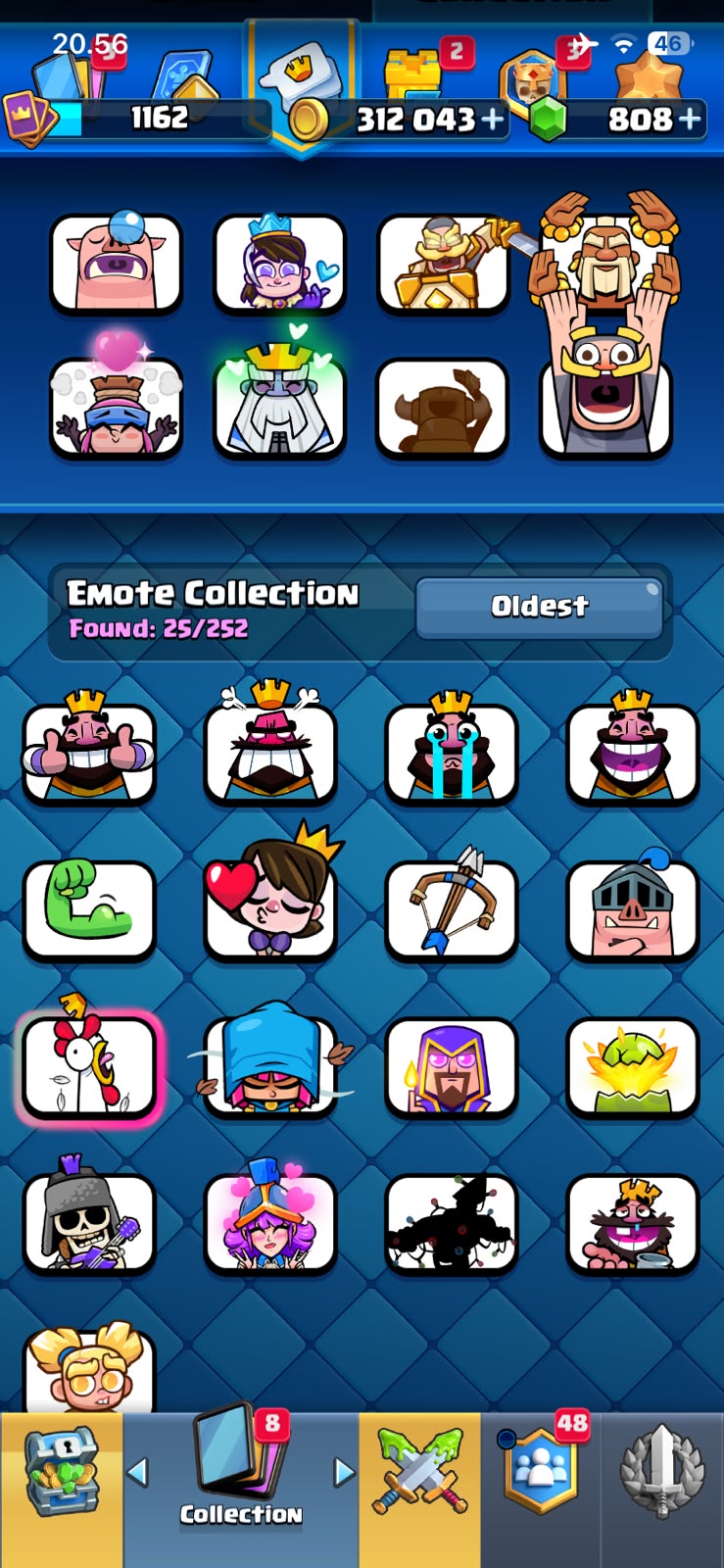The width and height of the screenshot is (724, 1568).
Task: Tap the right arrow beside Collection
Action: pos(344,1472)
